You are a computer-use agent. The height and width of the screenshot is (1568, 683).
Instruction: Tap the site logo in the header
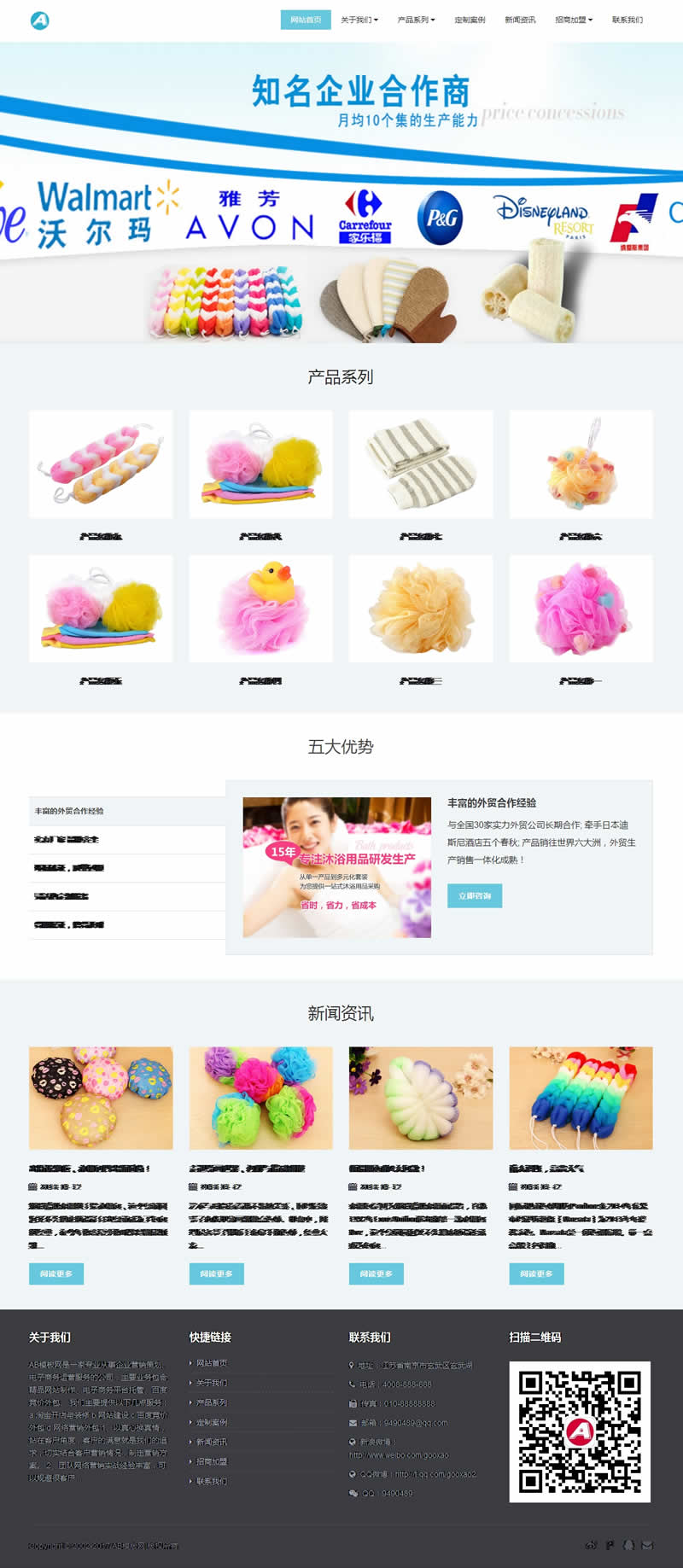[x=39, y=20]
